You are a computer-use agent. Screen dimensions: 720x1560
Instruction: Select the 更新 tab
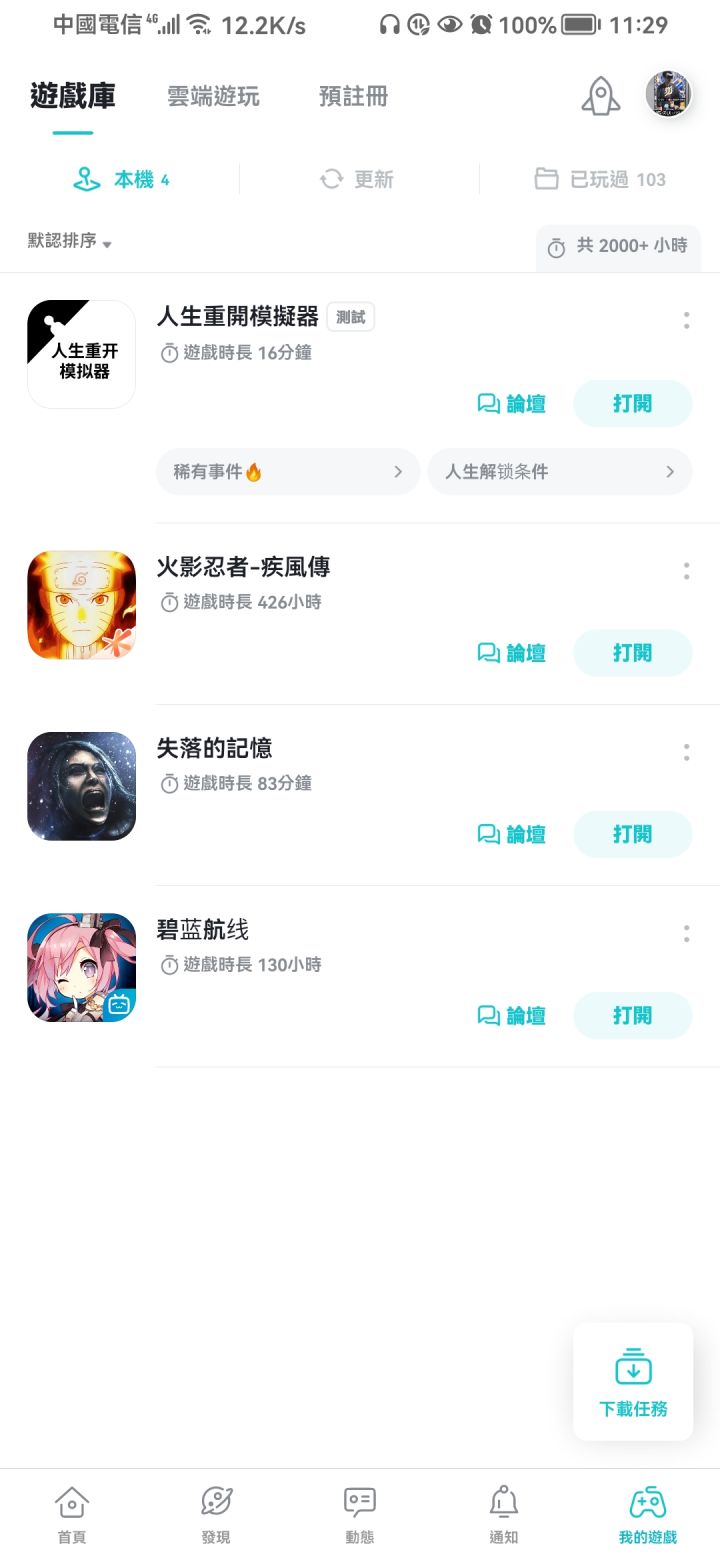[357, 180]
